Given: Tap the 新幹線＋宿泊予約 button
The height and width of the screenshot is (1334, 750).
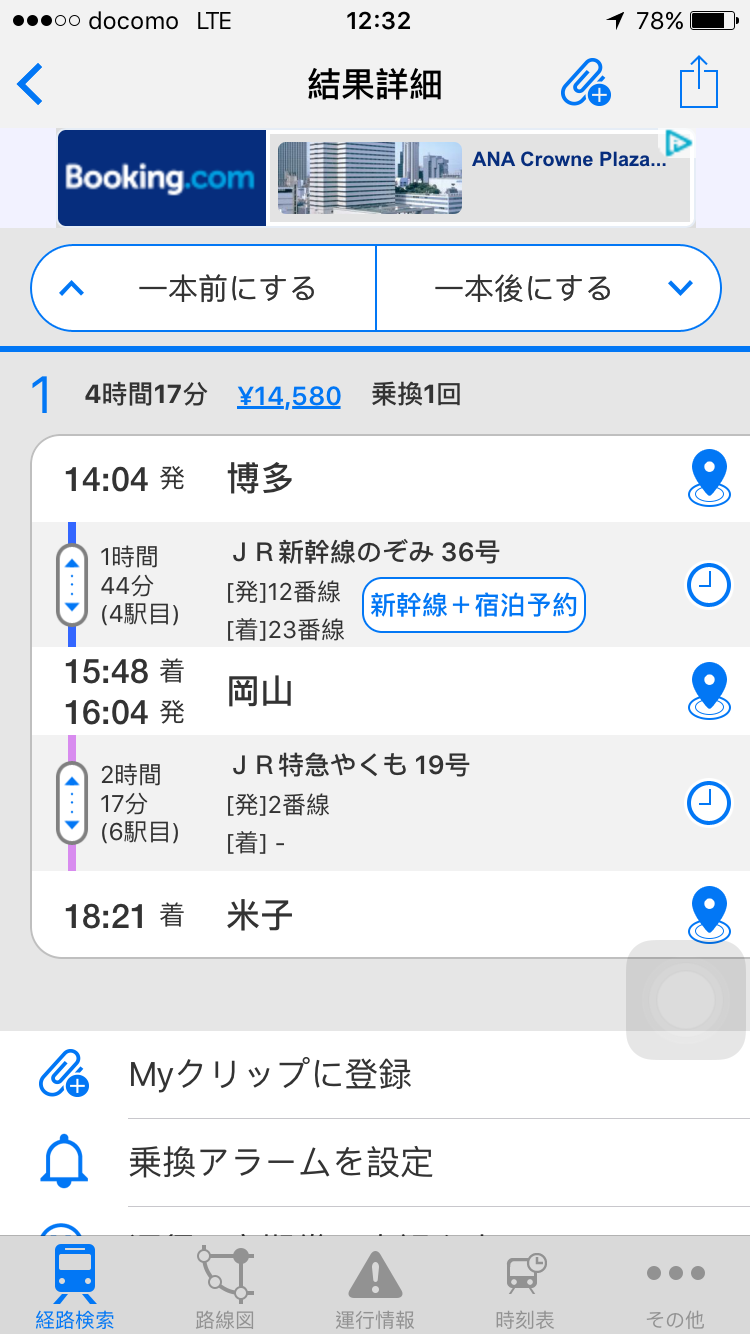Looking at the screenshot, I should pos(473,605).
